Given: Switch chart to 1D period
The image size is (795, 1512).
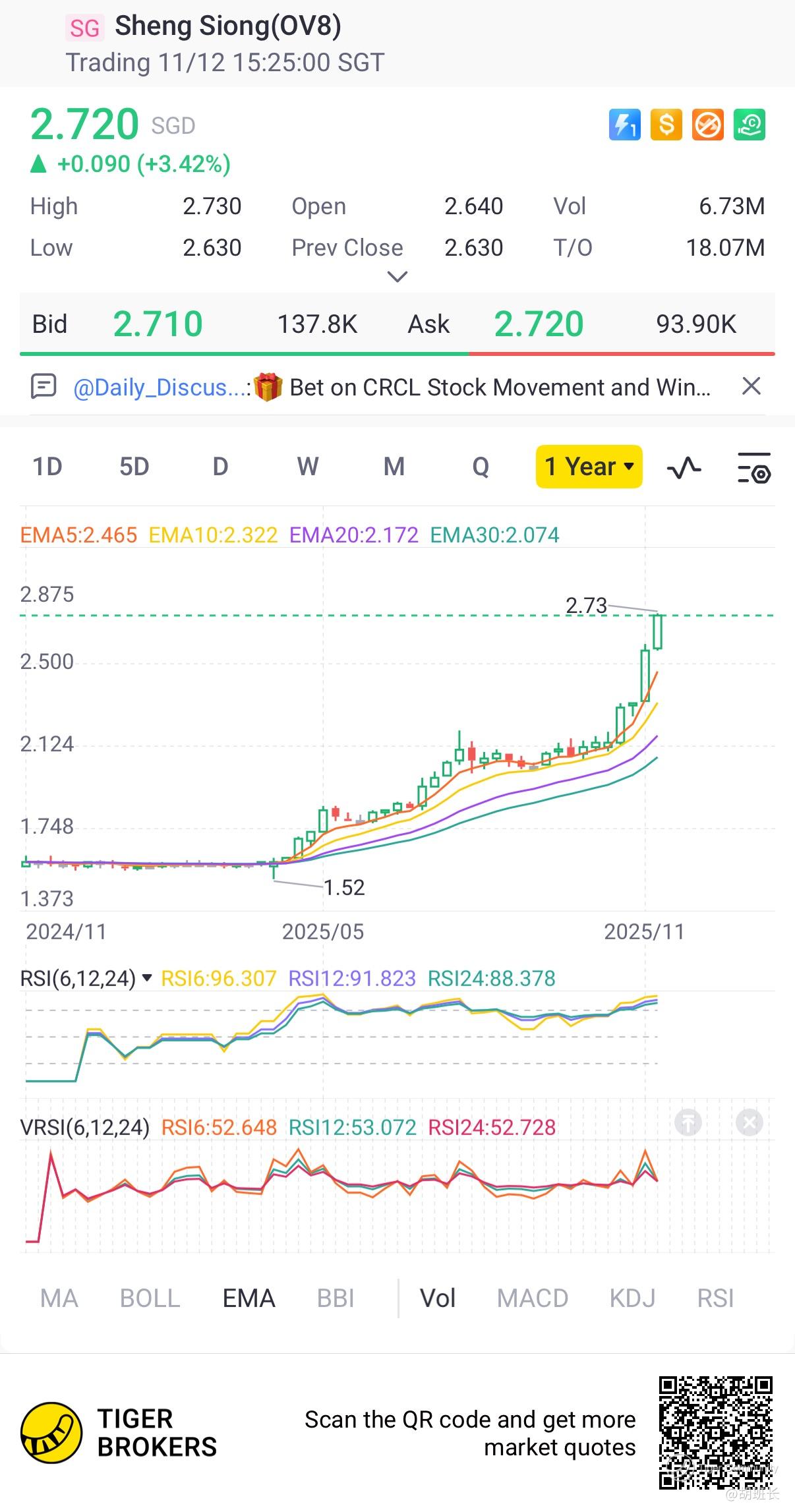Looking at the screenshot, I should coord(47,467).
